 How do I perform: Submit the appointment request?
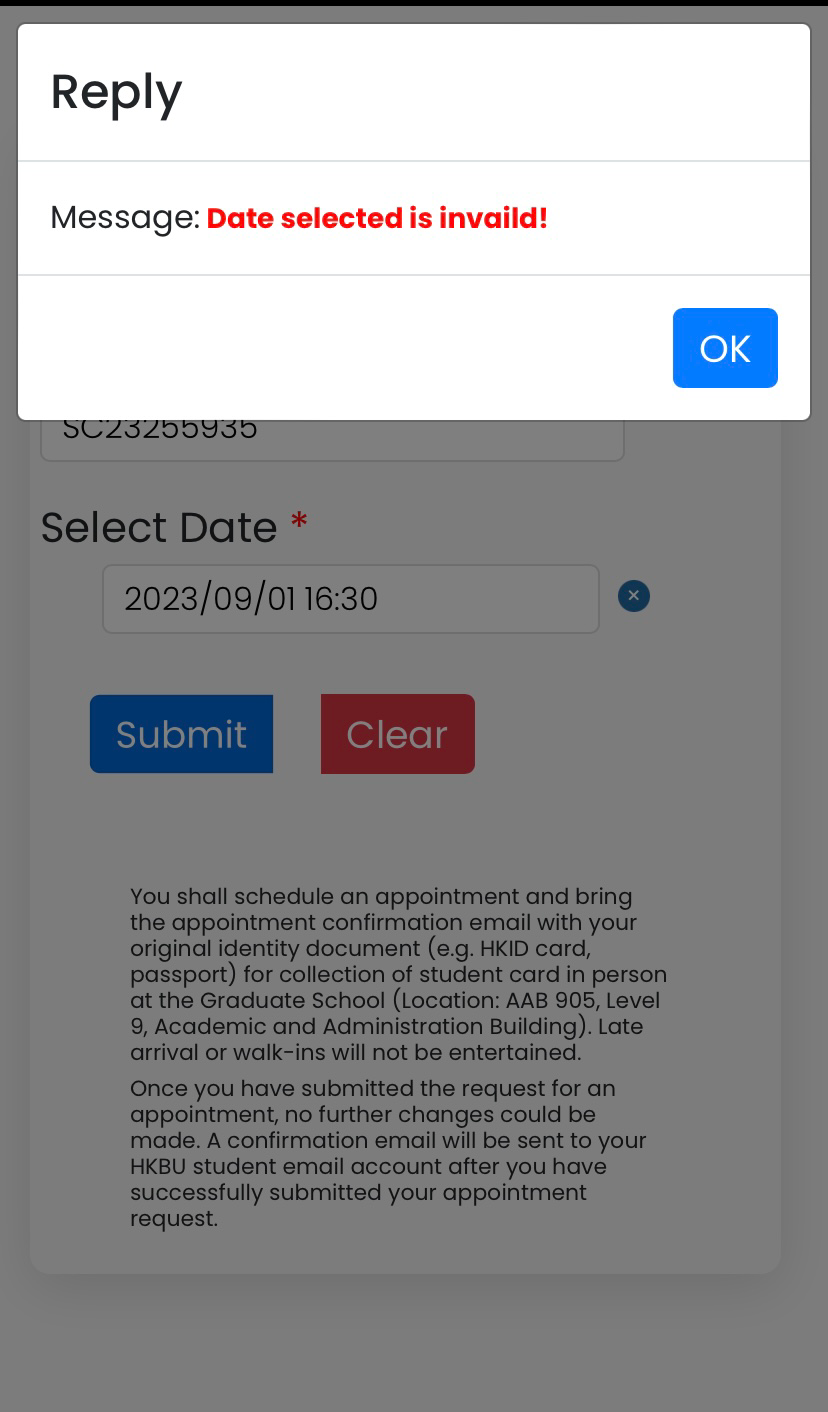click(x=181, y=734)
